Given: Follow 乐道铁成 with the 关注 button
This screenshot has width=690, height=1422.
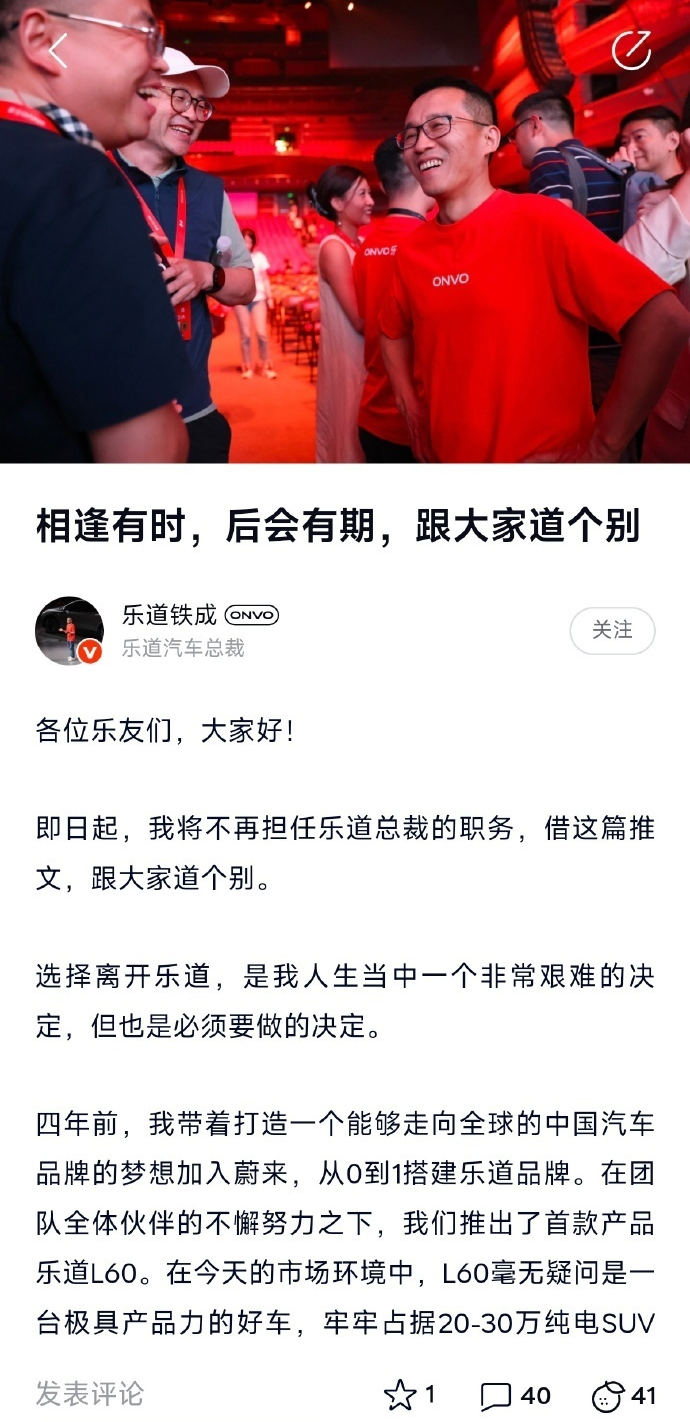Looking at the screenshot, I should (612, 630).
